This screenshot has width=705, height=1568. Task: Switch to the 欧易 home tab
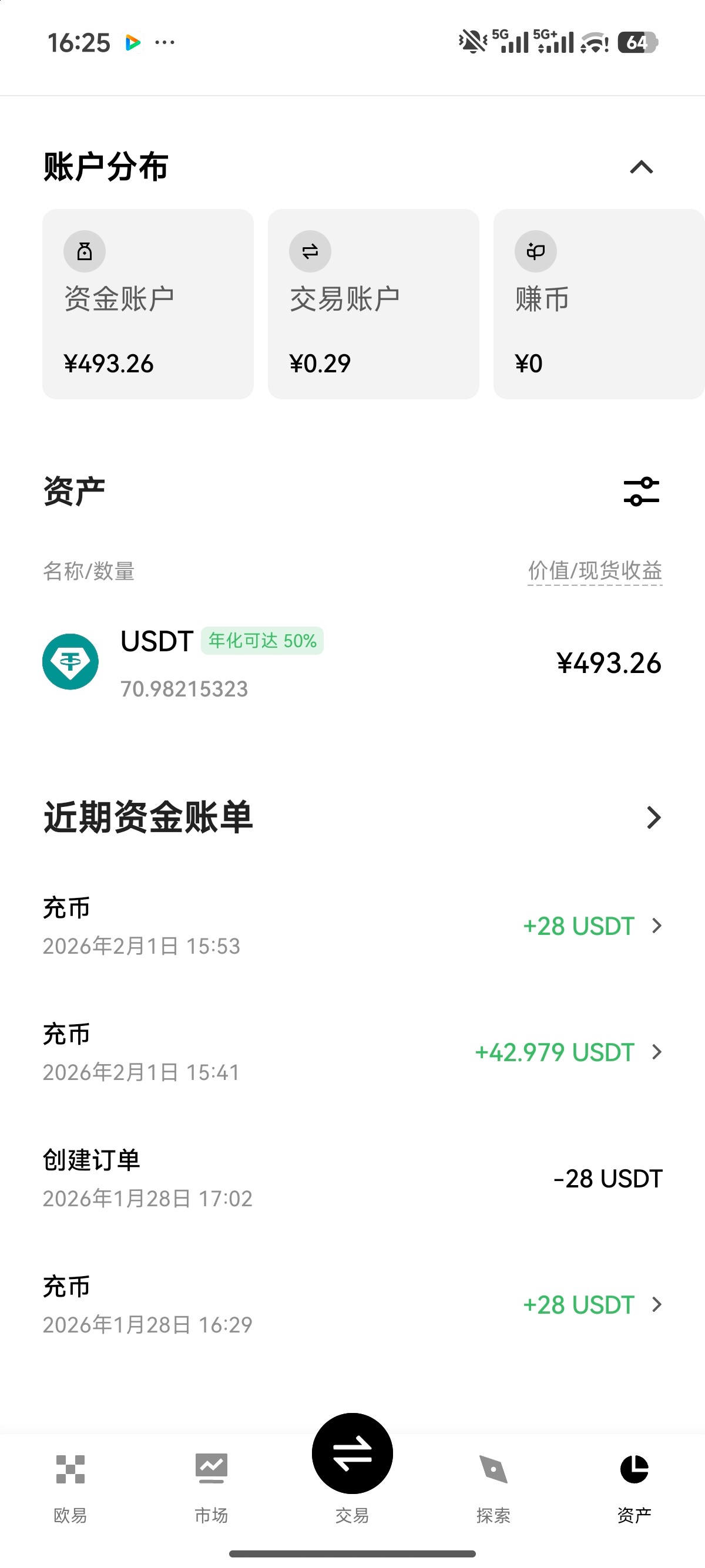(70, 1485)
